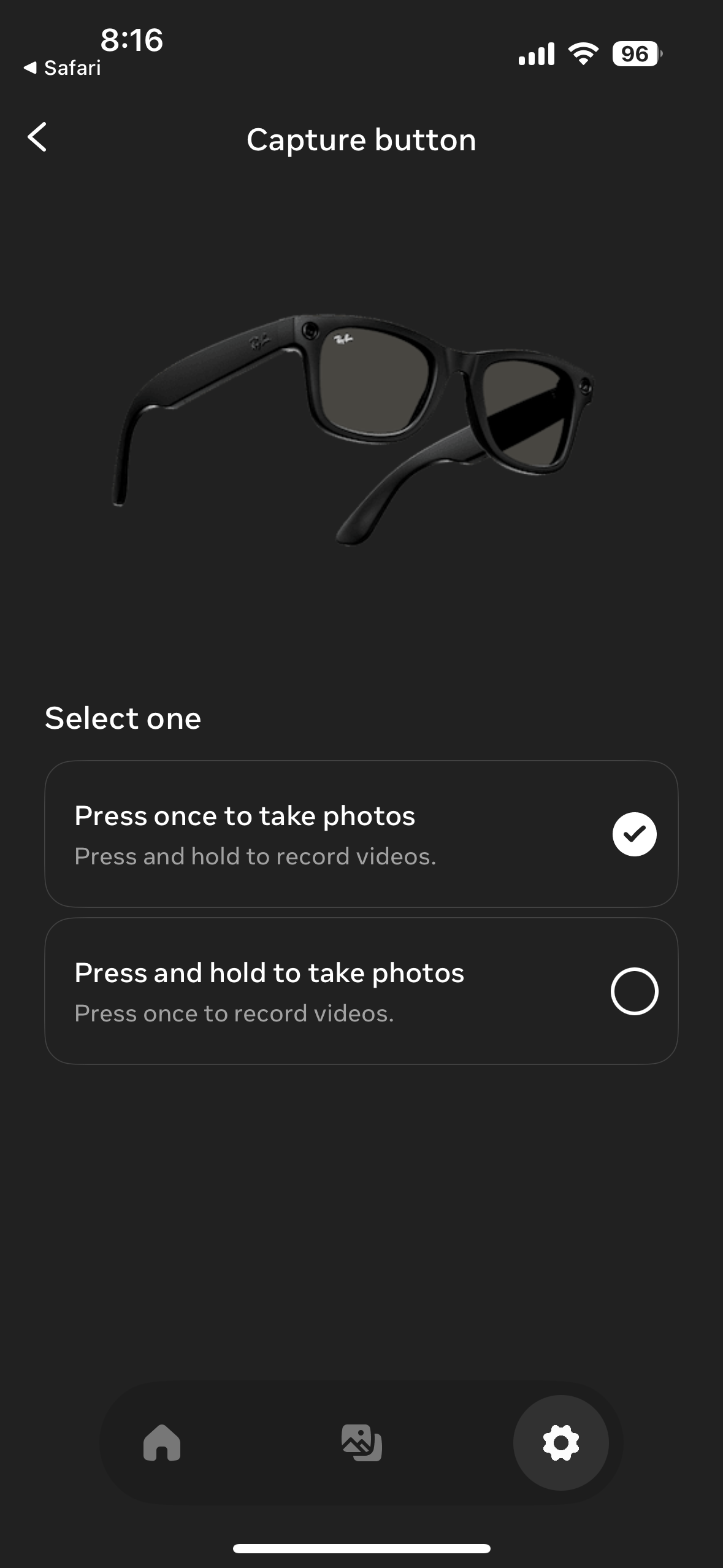Viewport: 723px width, 1568px height.
Task: Open the Gallery icon in bottom bar
Action: click(361, 1443)
